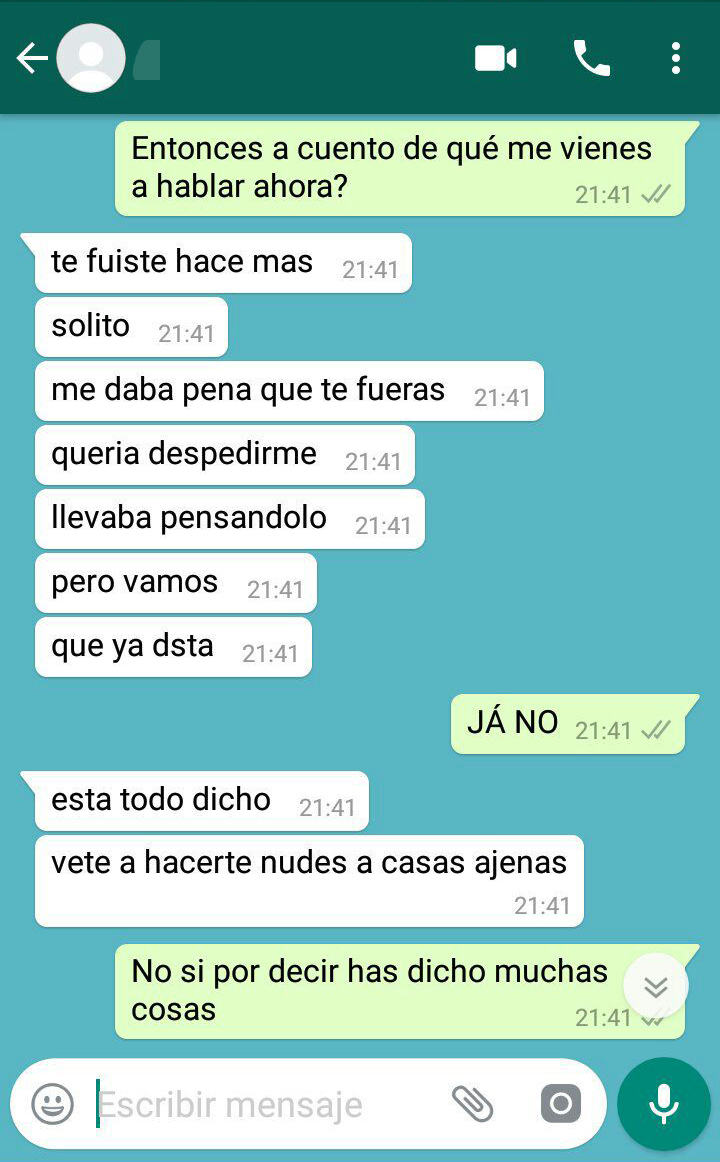The image size is (720, 1162).
Task: Open the camera from message bar
Action: coord(560,1104)
